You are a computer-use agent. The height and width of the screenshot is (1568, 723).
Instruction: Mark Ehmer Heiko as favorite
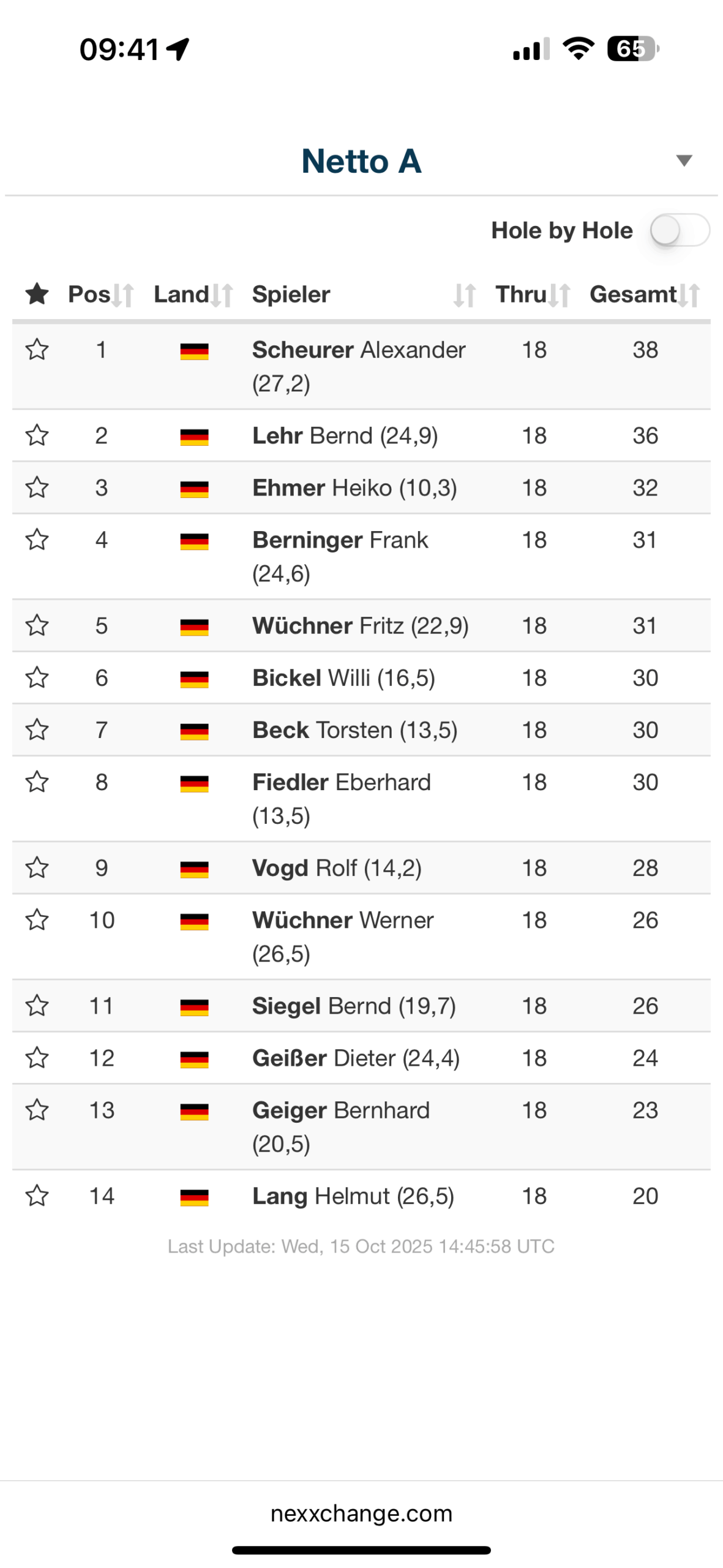point(37,488)
